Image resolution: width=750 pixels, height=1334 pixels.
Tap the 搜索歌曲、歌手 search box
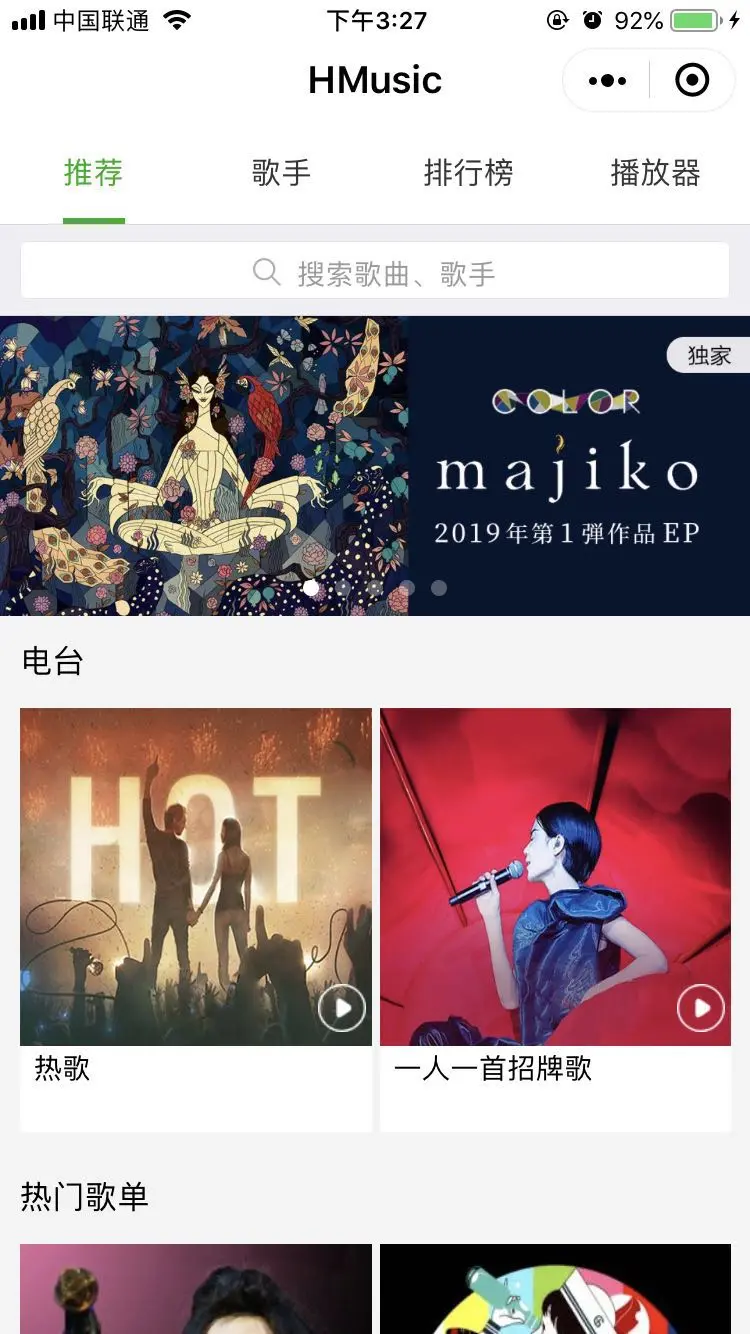pos(375,272)
